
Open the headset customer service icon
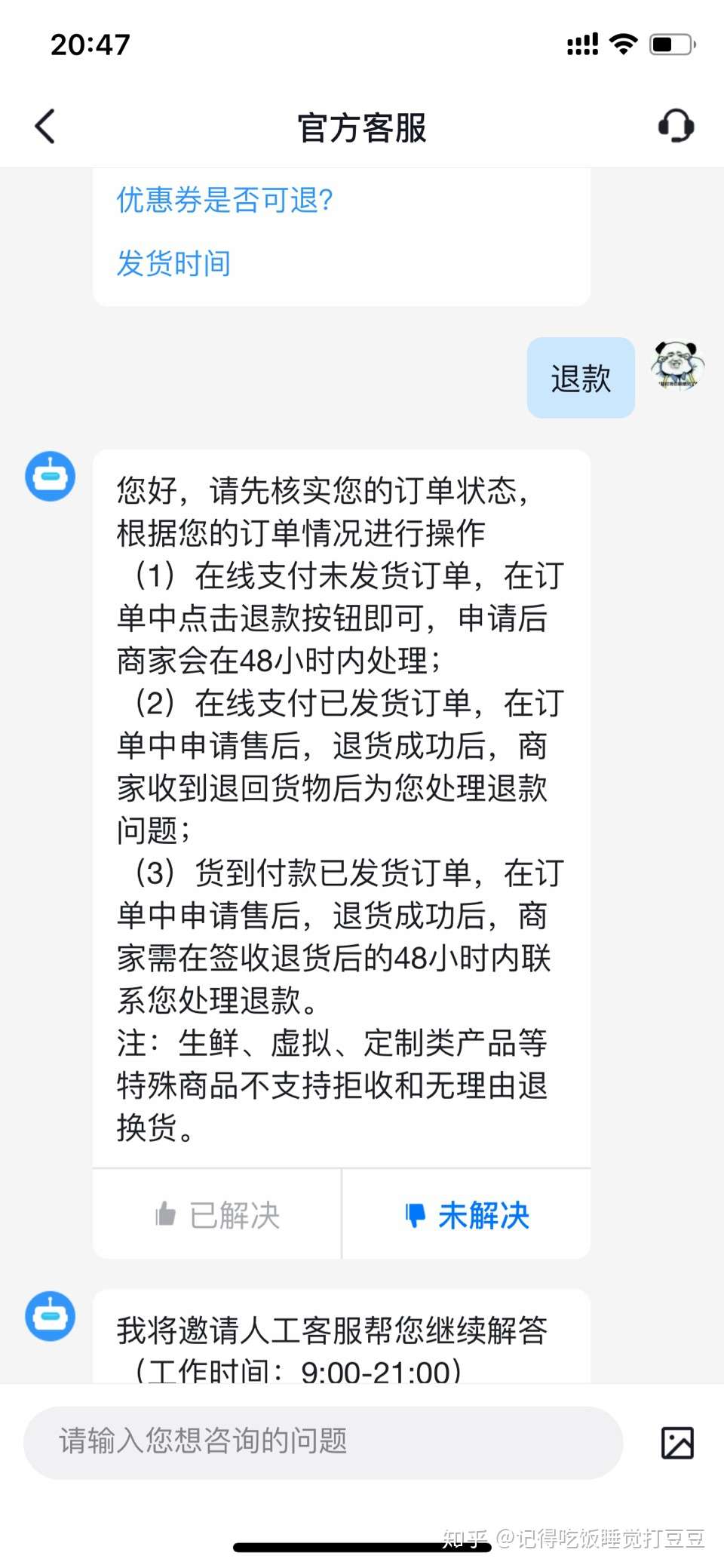tap(676, 126)
